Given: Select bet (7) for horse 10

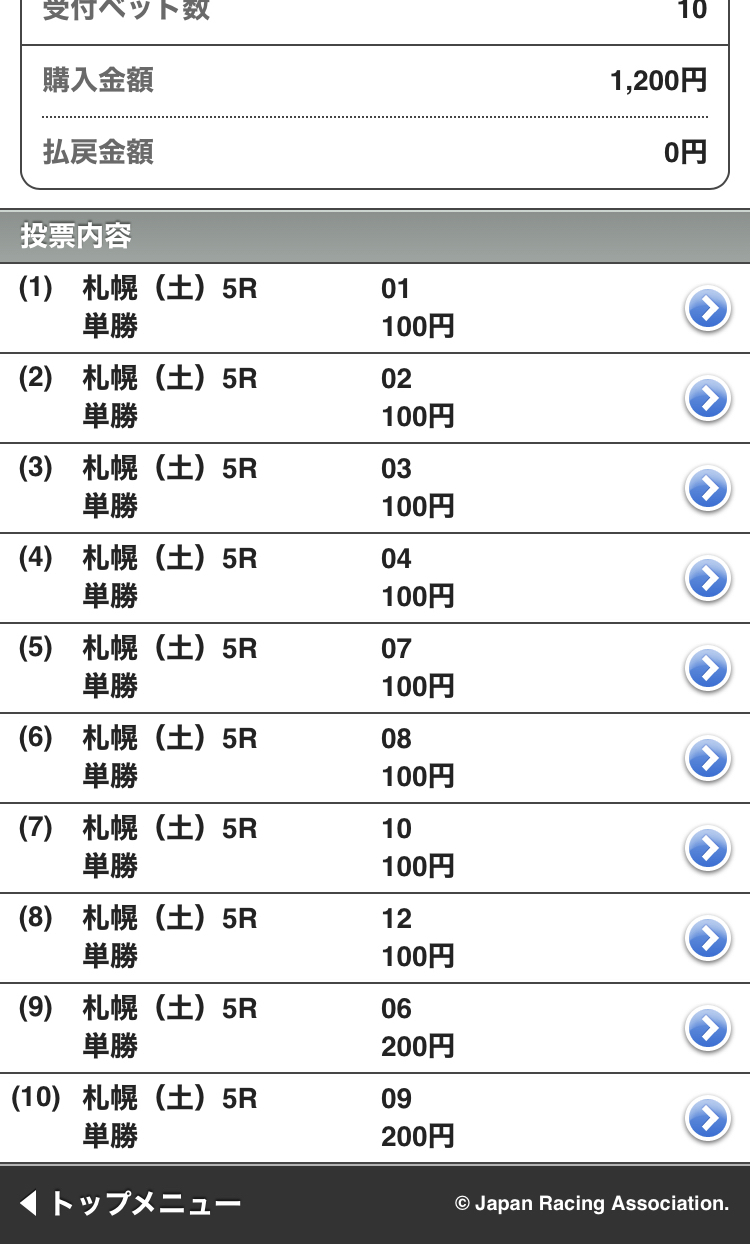Looking at the screenshot, I should [707, 849].
